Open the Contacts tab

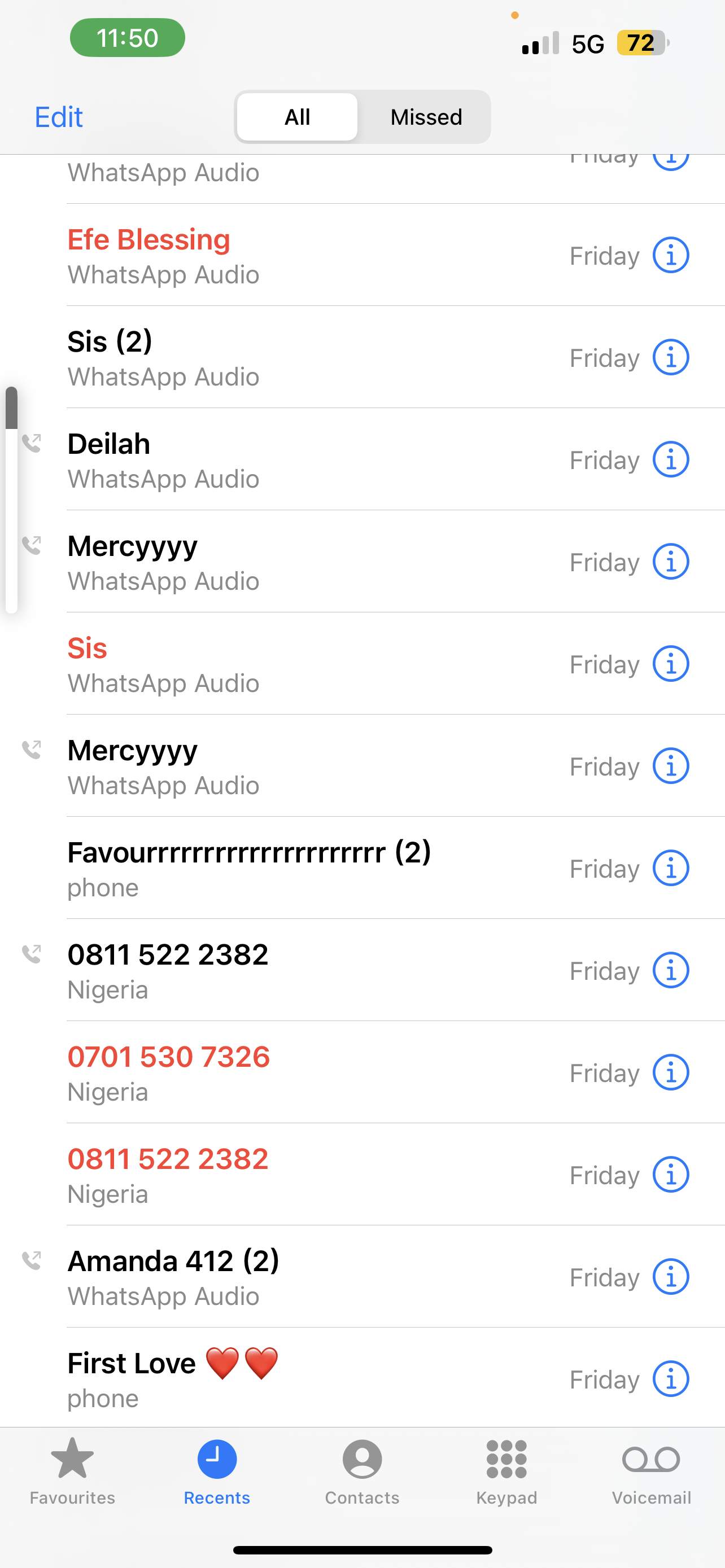coord(362,1470)
